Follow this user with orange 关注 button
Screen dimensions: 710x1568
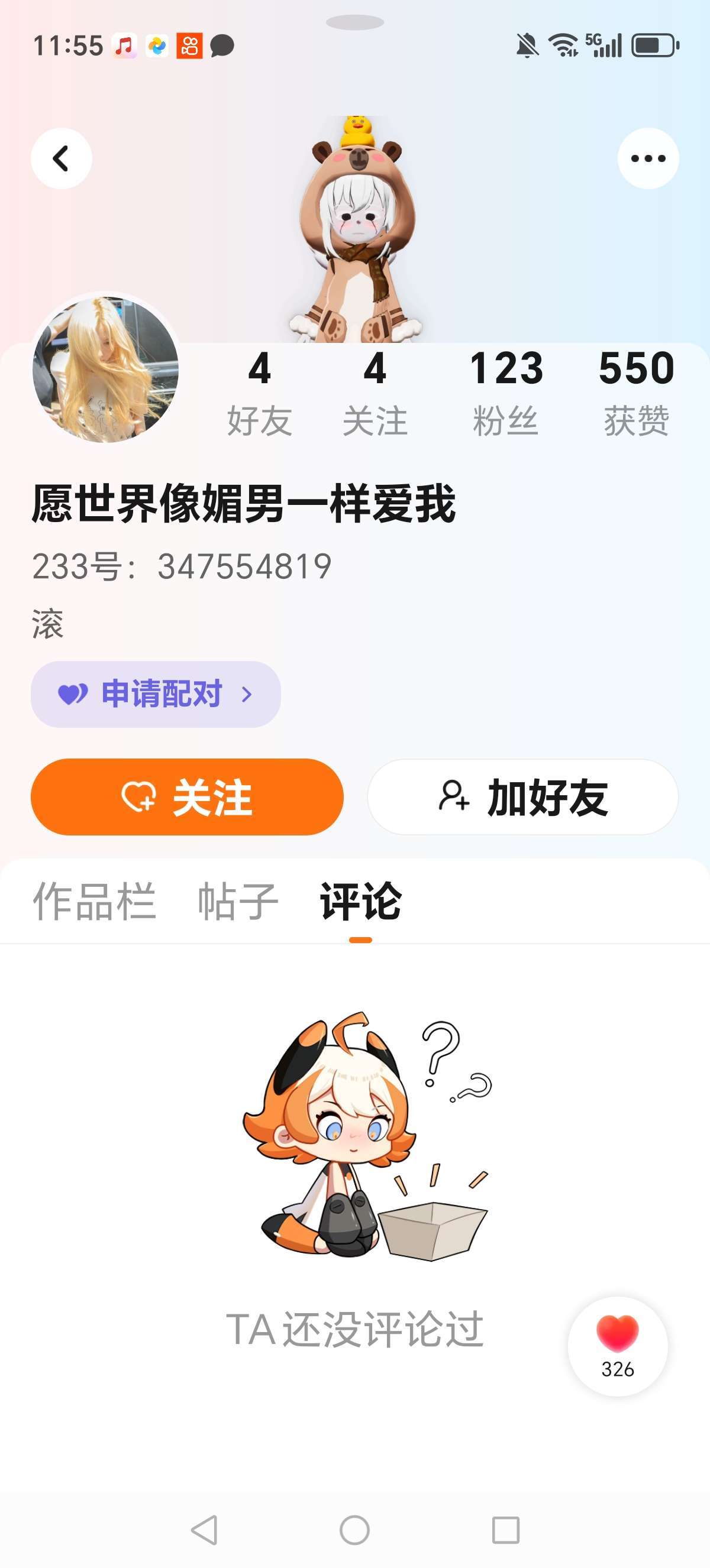point(187,797)
